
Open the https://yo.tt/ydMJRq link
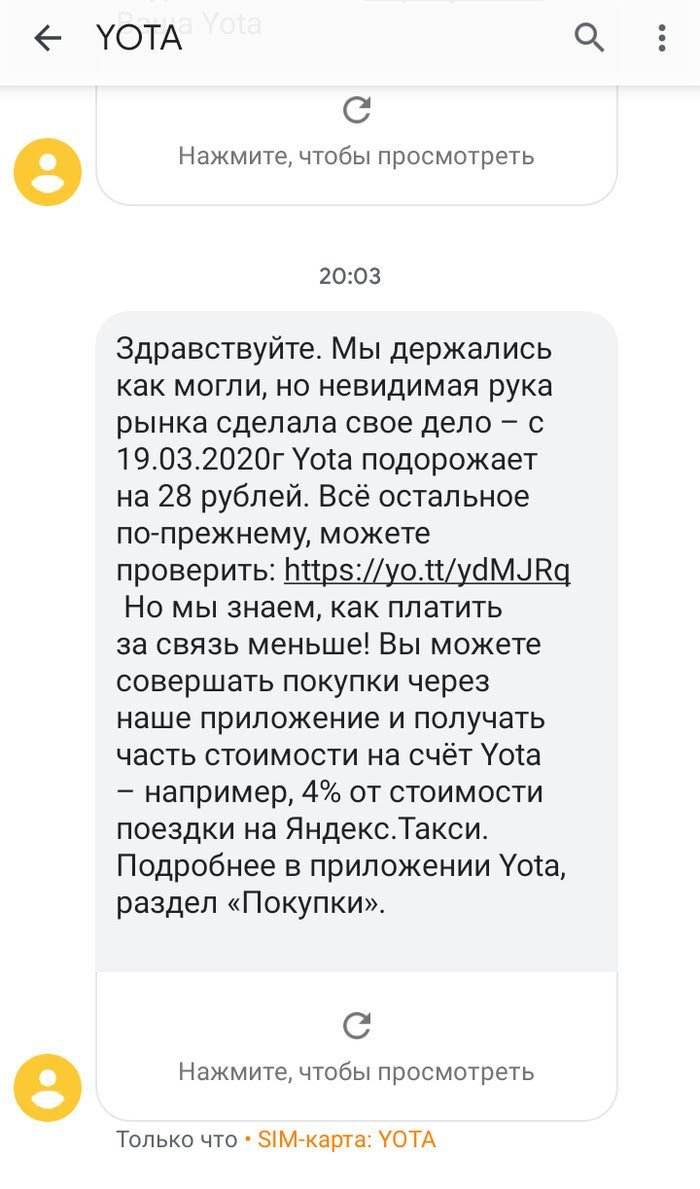click(427, 570)
